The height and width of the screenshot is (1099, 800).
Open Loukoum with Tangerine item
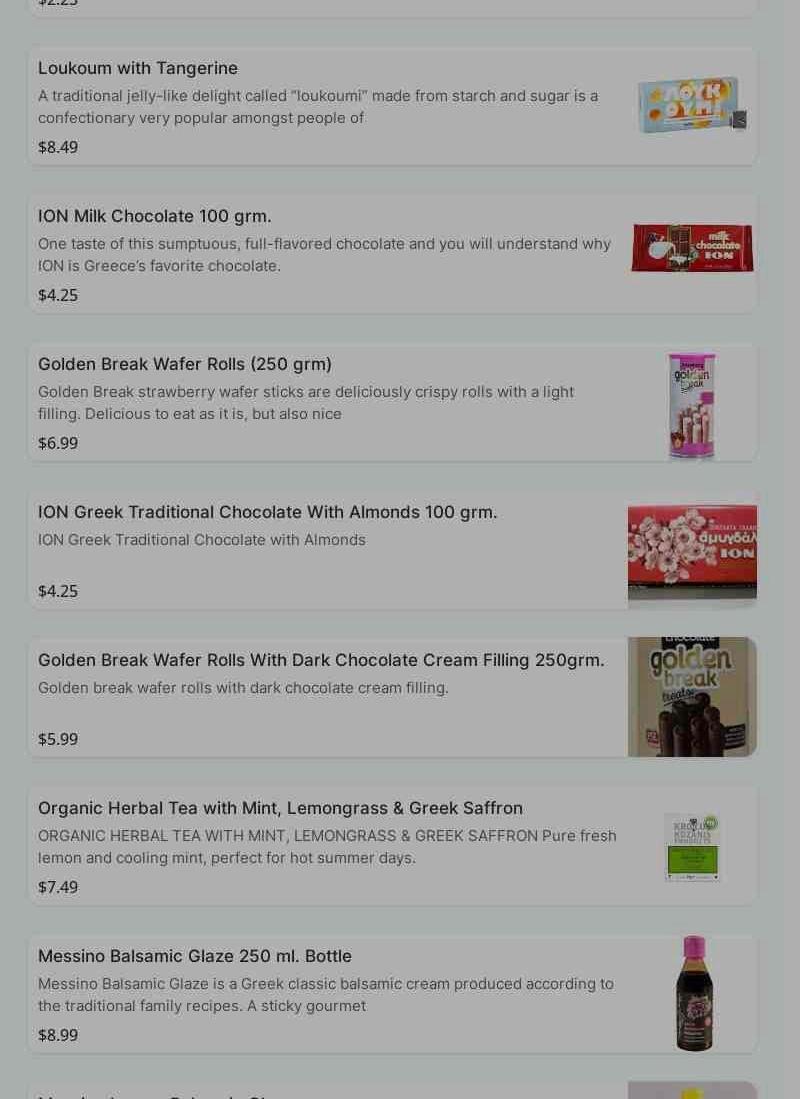click(138, 68)
